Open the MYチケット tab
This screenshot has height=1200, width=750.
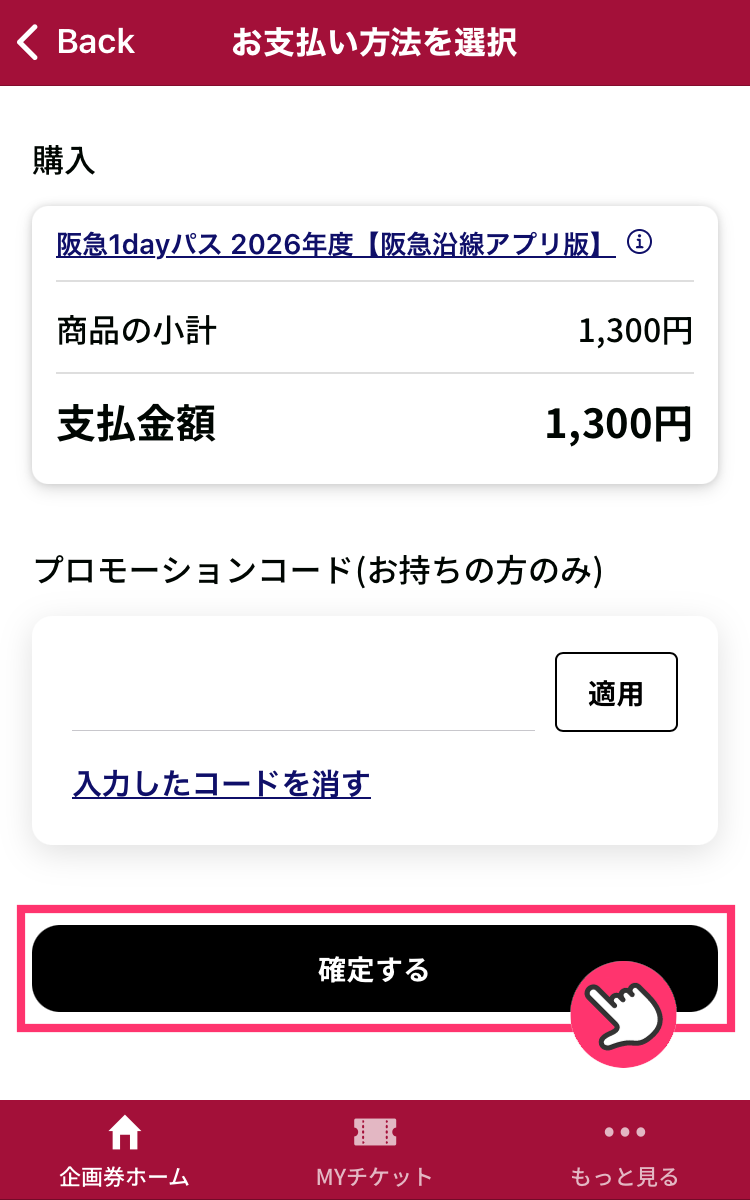374,1150
